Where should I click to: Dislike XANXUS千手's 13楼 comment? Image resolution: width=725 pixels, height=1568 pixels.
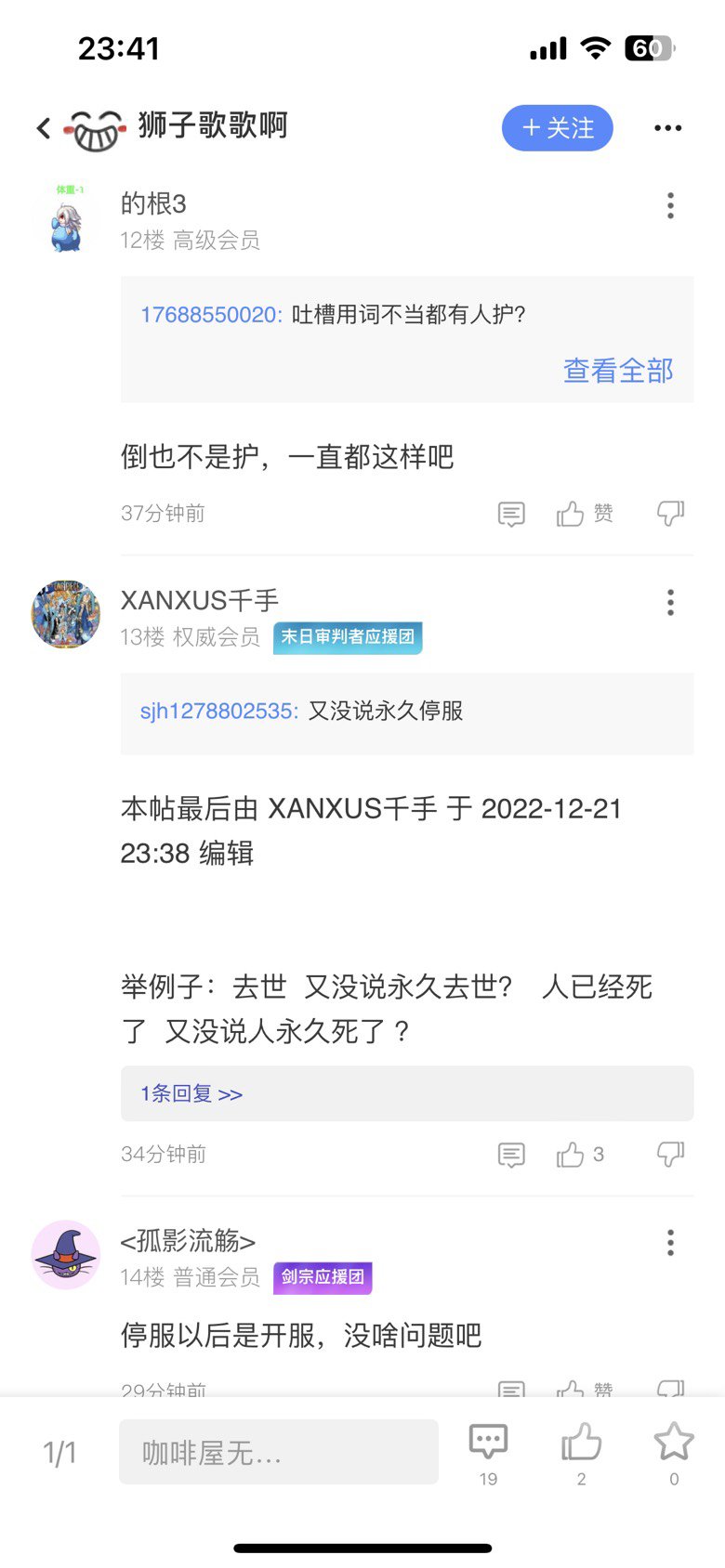pos(670,1155)
